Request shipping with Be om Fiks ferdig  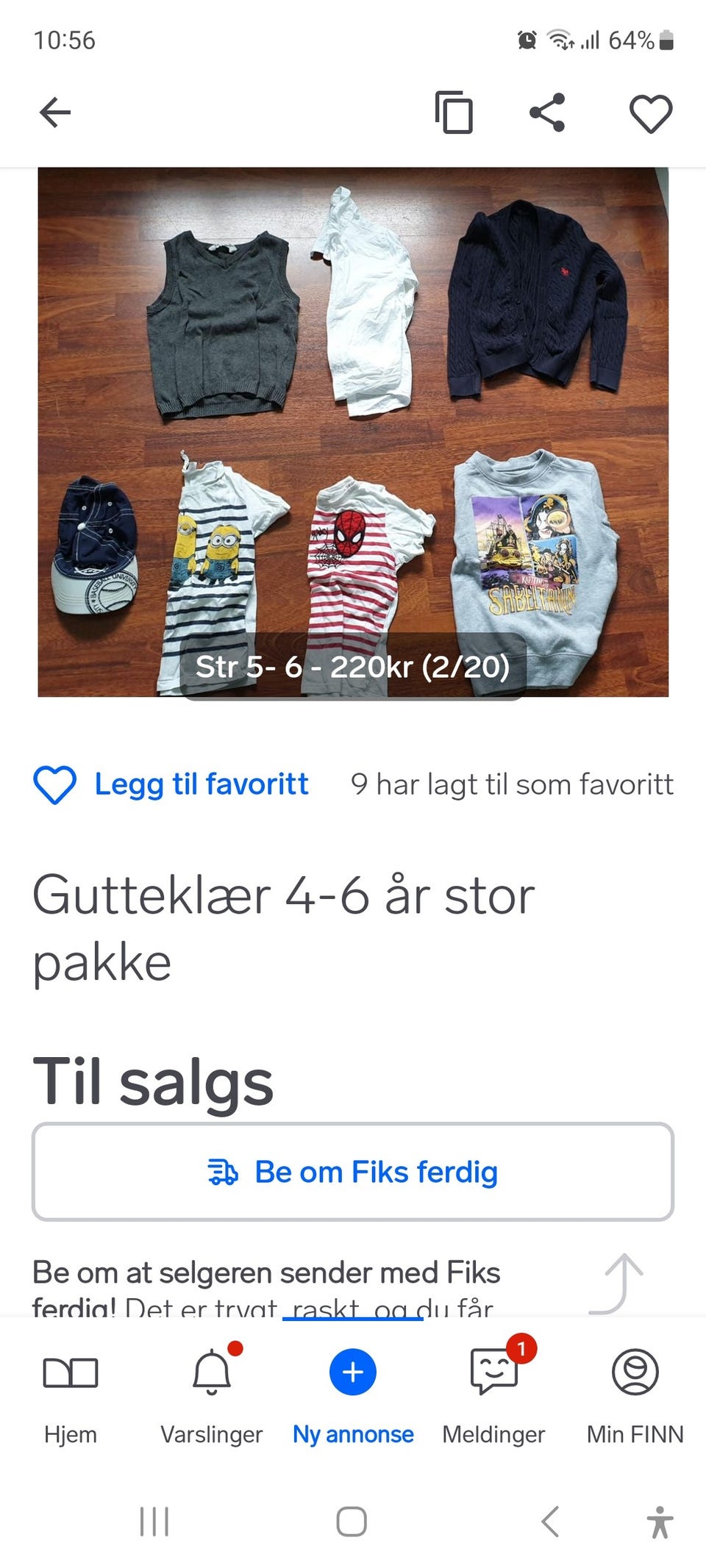[353, 1171]
